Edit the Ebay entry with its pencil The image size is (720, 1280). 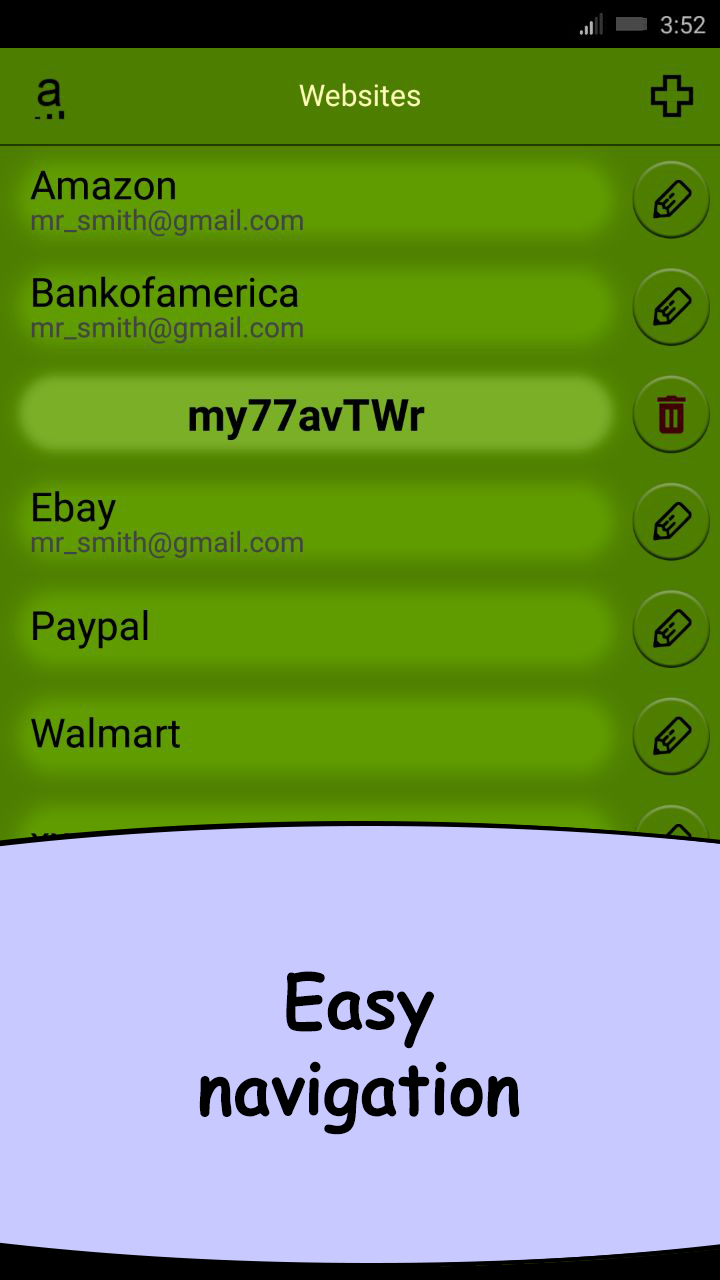tap(671, 521)
